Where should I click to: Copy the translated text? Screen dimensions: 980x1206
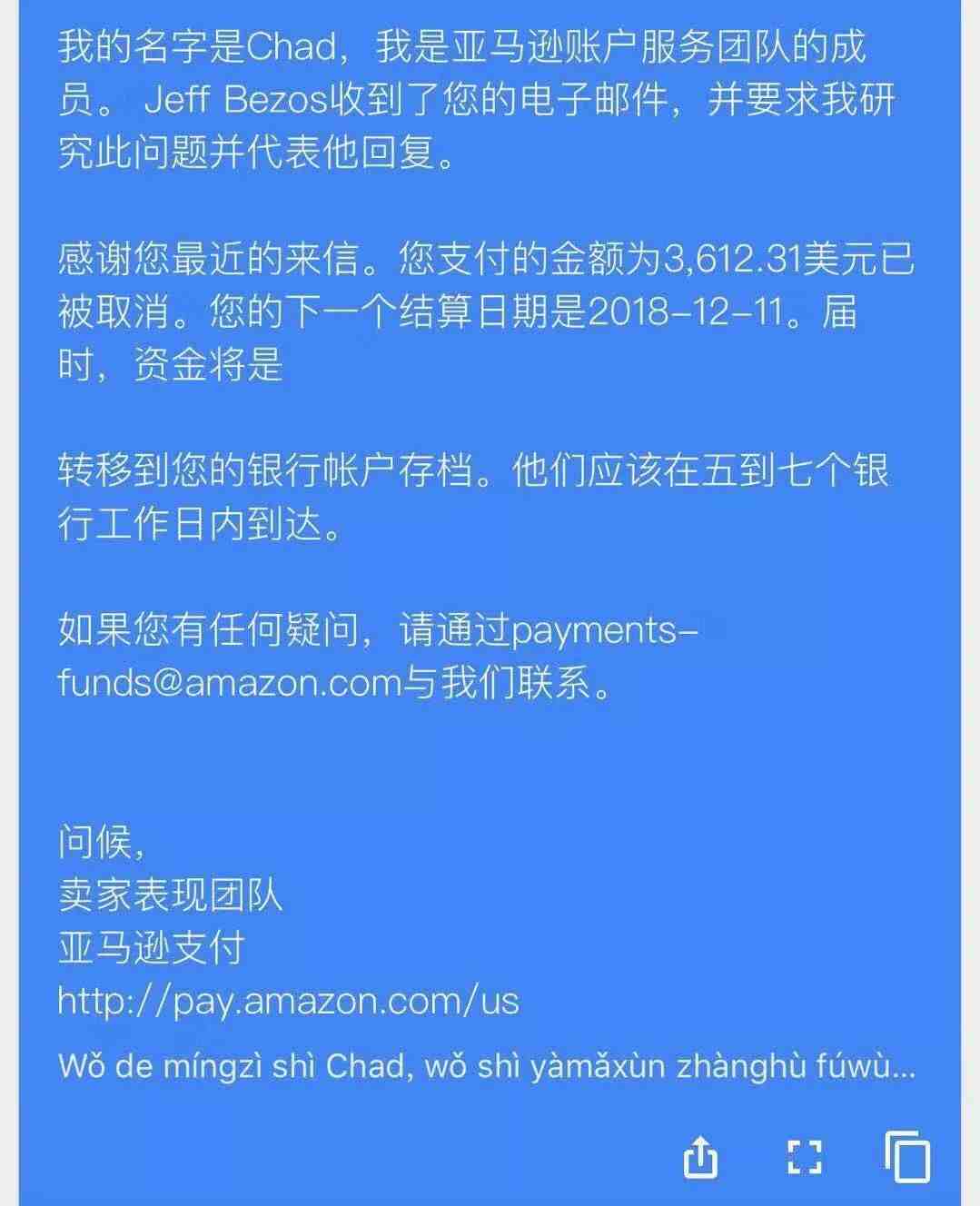pyautogui.click(x=907, y=1157)
